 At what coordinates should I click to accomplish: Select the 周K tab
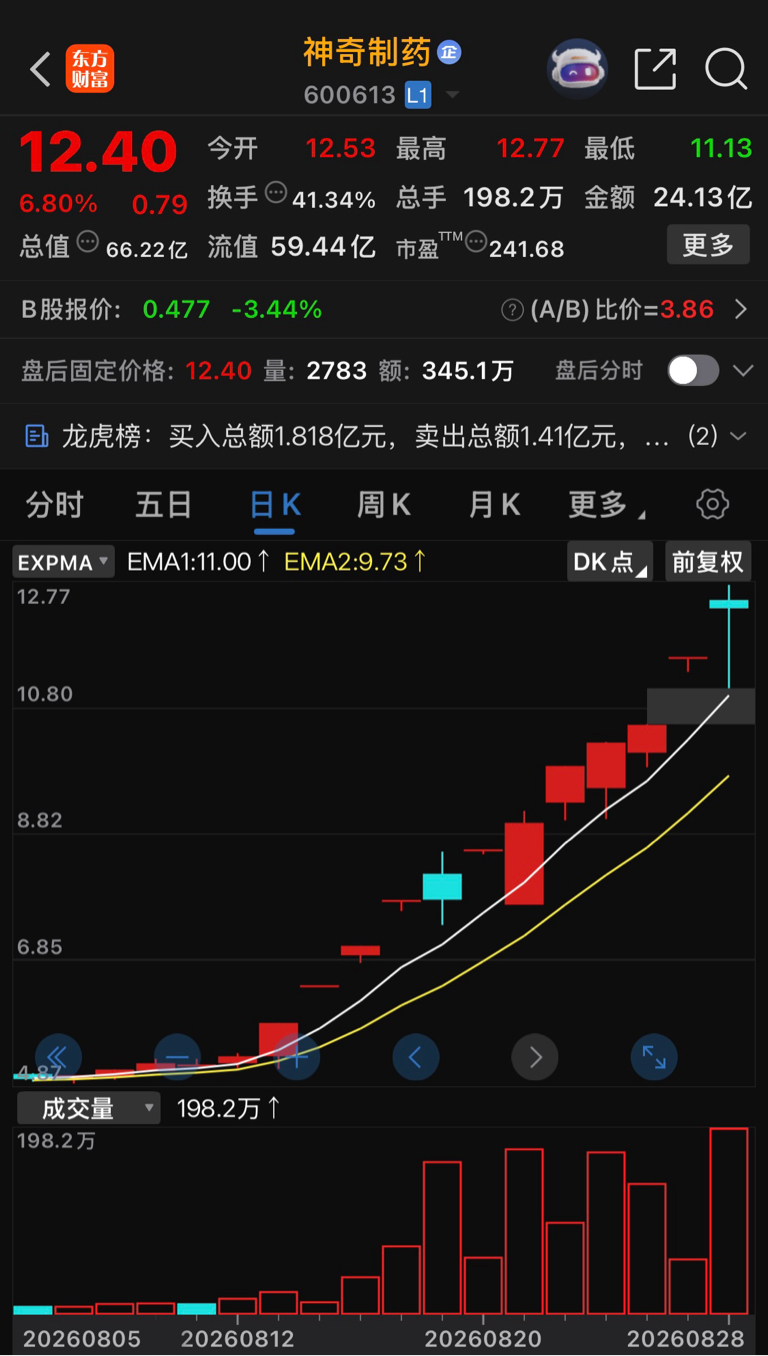[x=384, y=505]
